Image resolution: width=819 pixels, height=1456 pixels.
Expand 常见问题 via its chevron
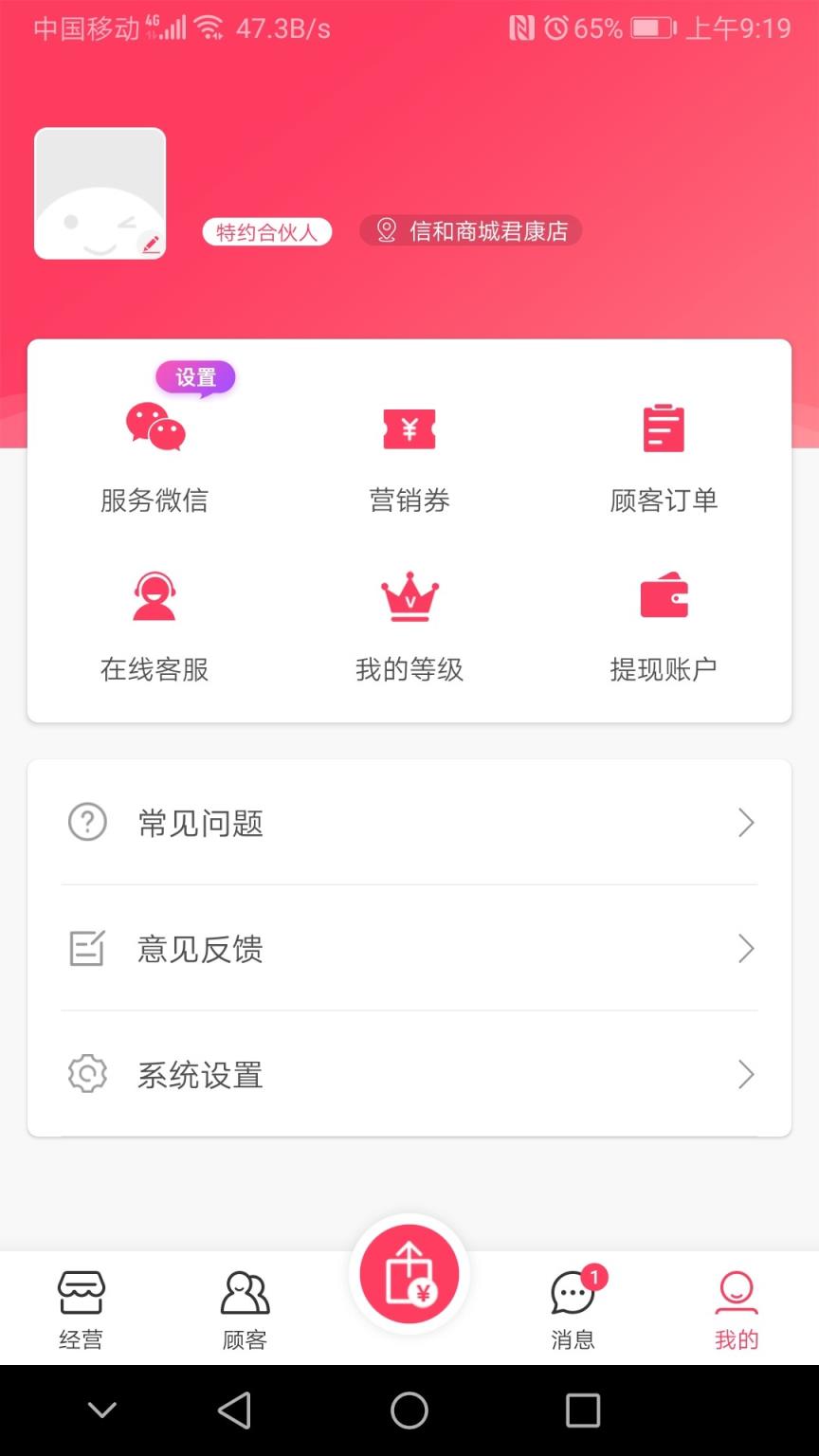click(x=746, y=823)
